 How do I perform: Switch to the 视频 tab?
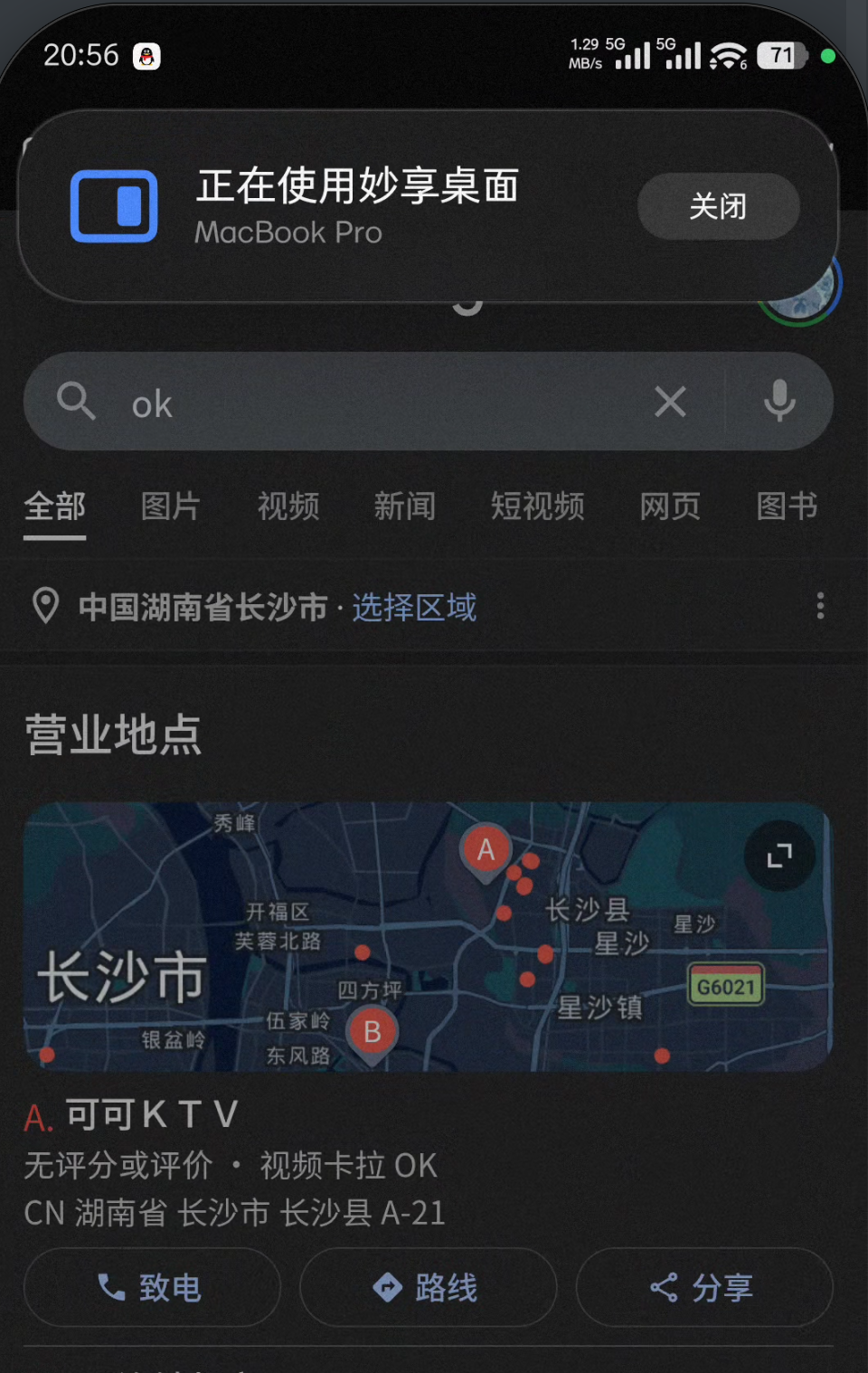pyautogui.click(x=288, y=507)
